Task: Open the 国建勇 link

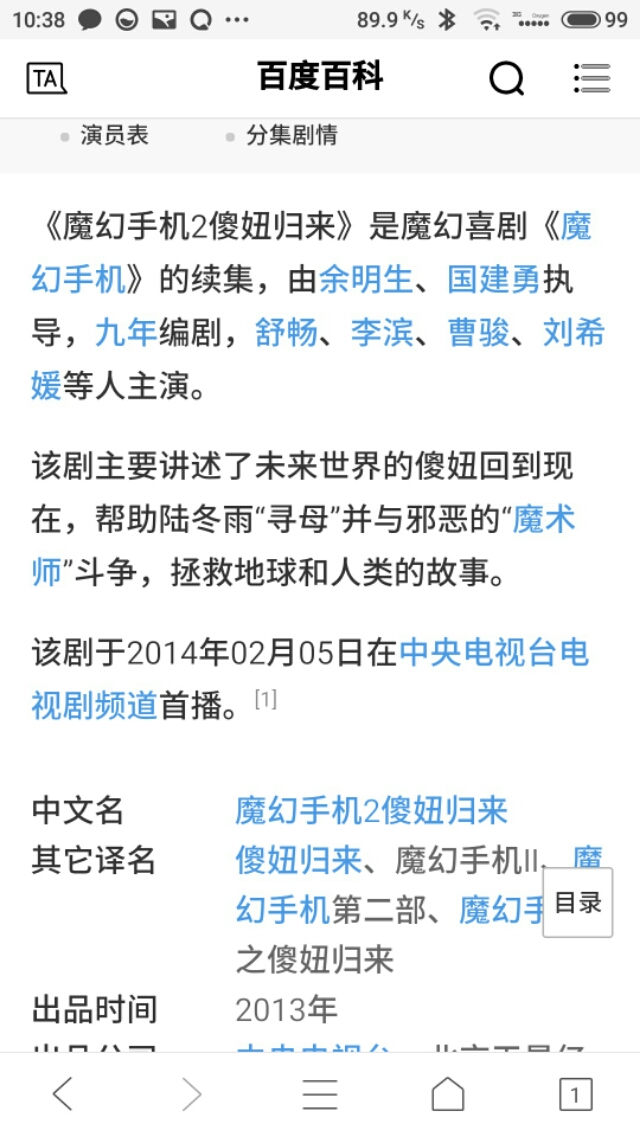Action: (493, 280)
